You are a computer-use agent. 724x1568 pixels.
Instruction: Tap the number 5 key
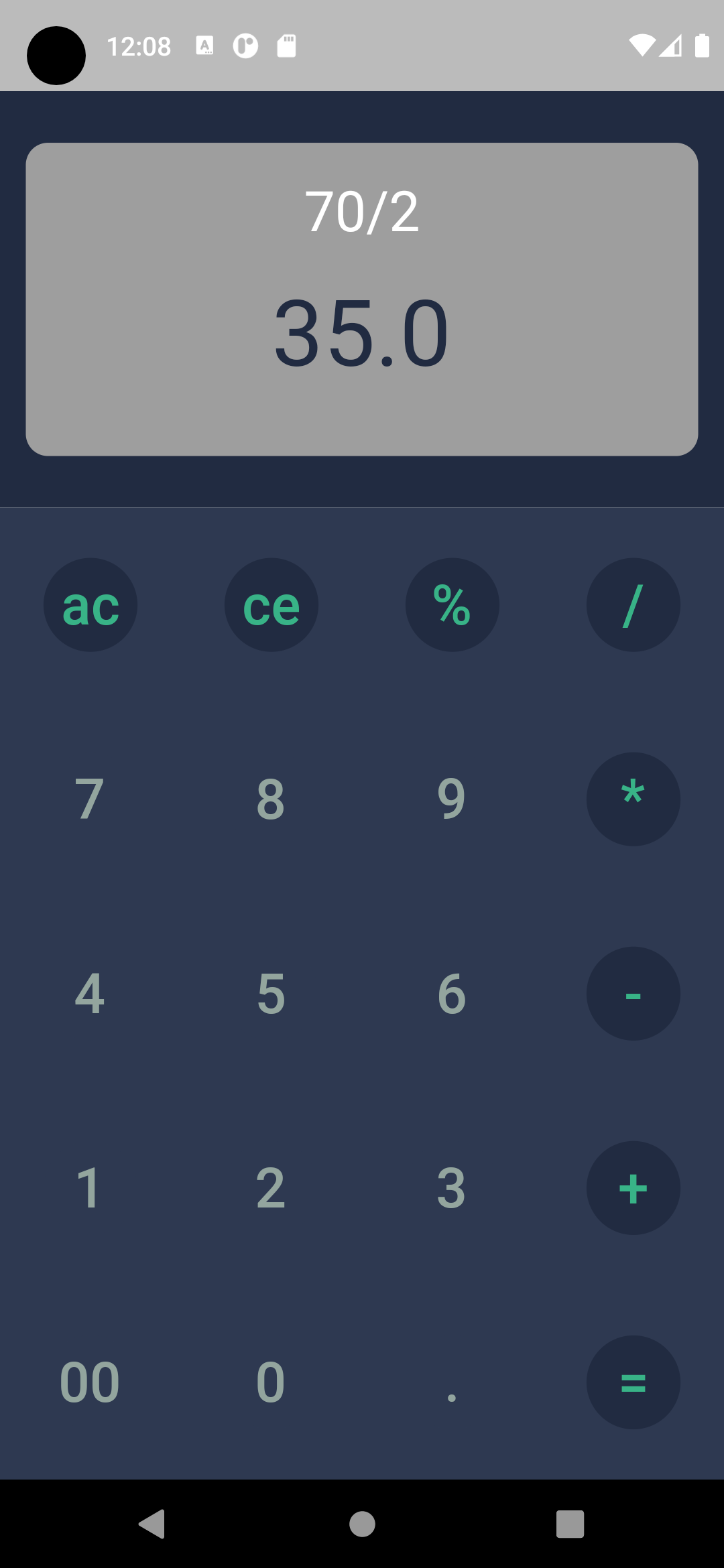click(271, 994)
